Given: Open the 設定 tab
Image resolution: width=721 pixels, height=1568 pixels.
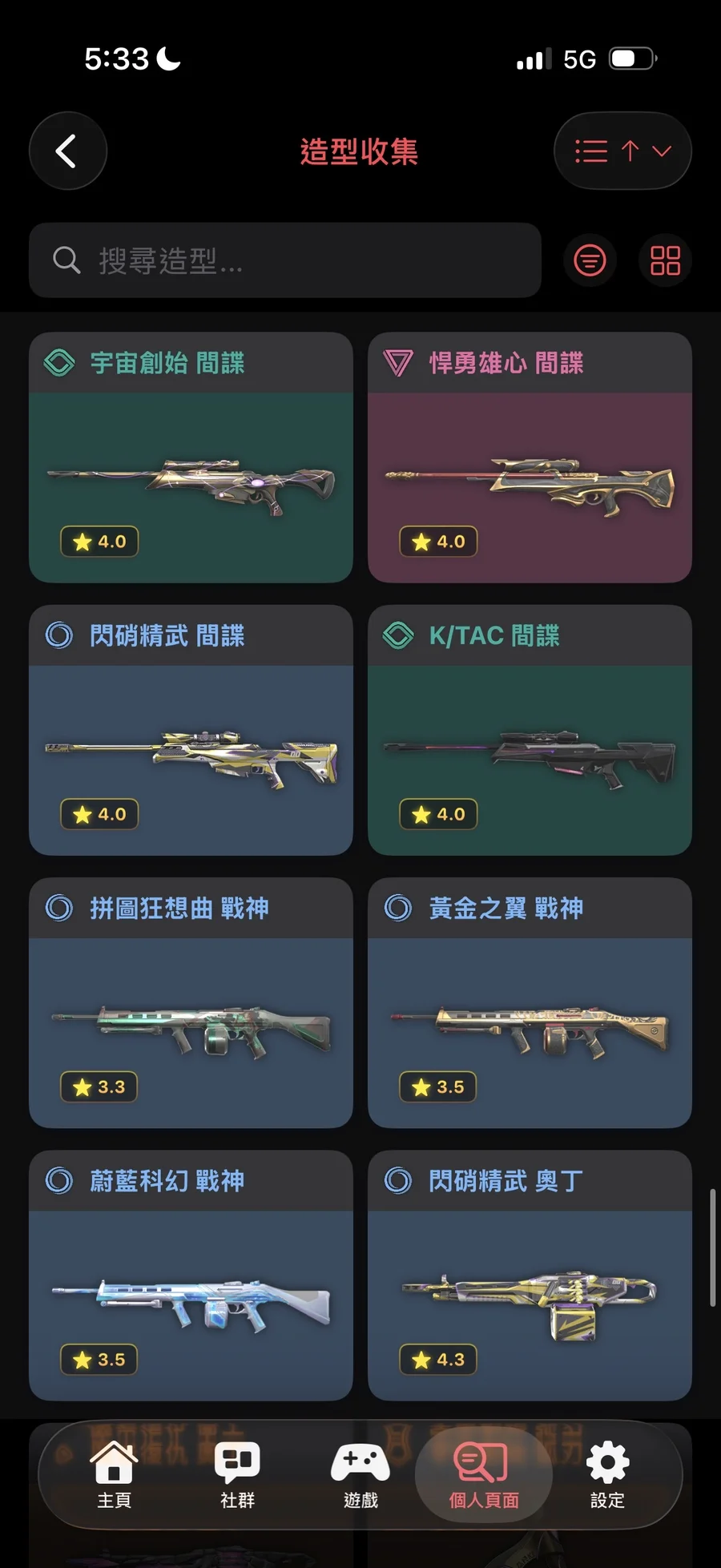Looking at the screenshot, I should point(607,1474).
